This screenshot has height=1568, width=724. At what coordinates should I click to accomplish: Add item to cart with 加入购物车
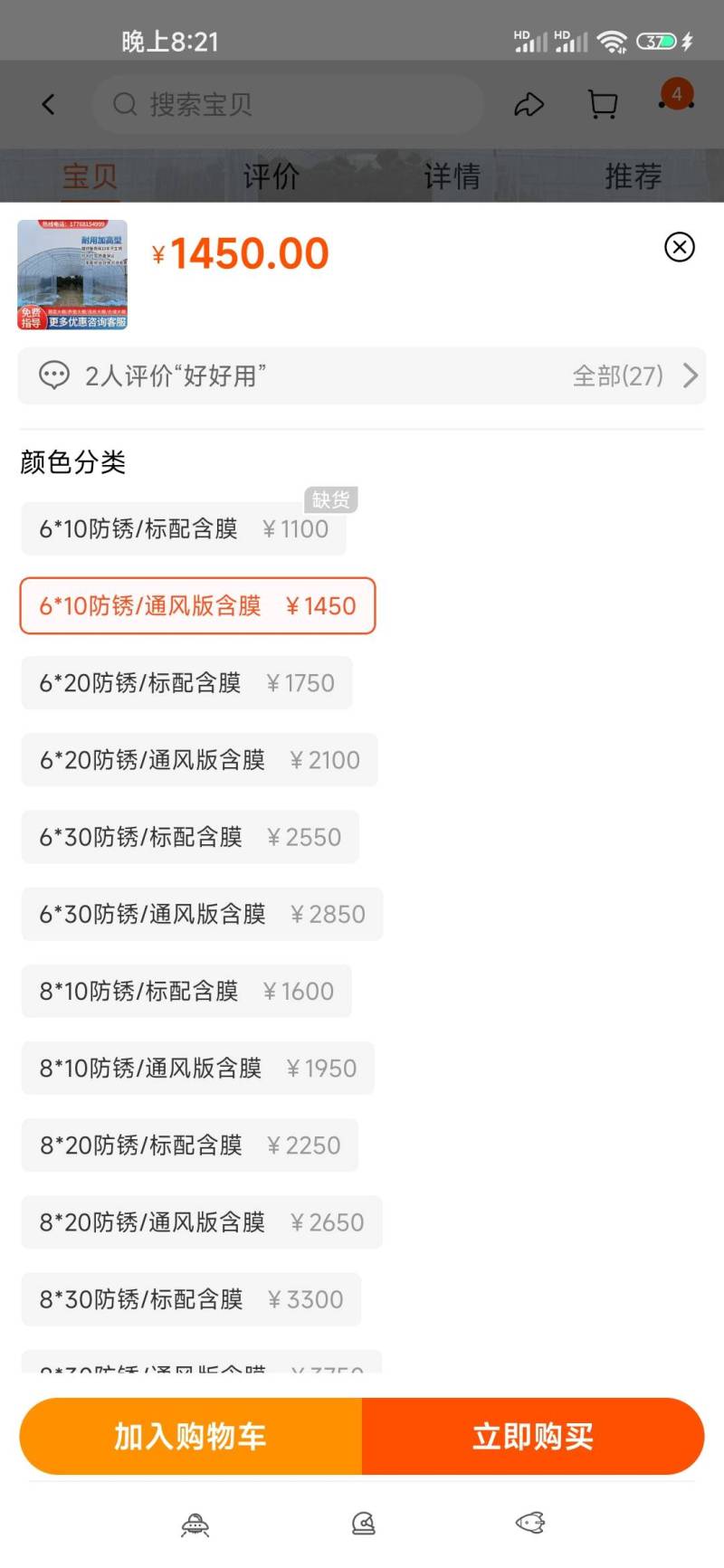click(191, 1436)
